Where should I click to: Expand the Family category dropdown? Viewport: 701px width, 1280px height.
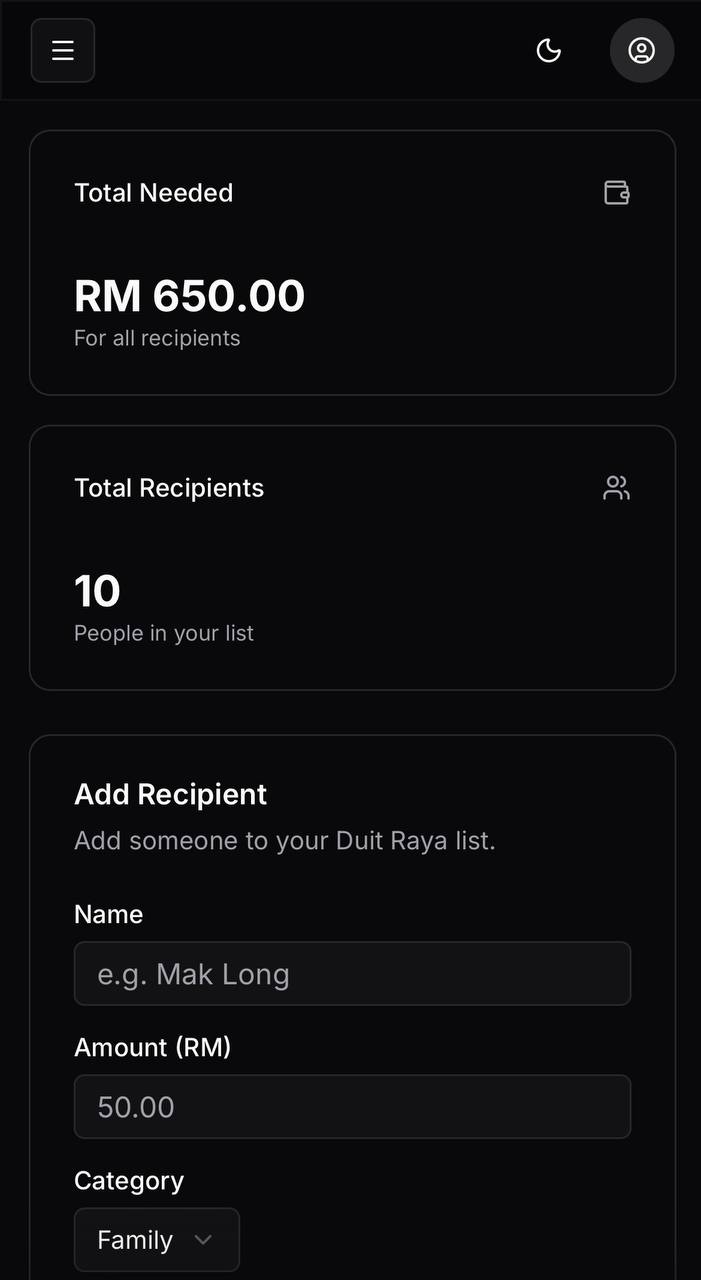[157, 1240]
